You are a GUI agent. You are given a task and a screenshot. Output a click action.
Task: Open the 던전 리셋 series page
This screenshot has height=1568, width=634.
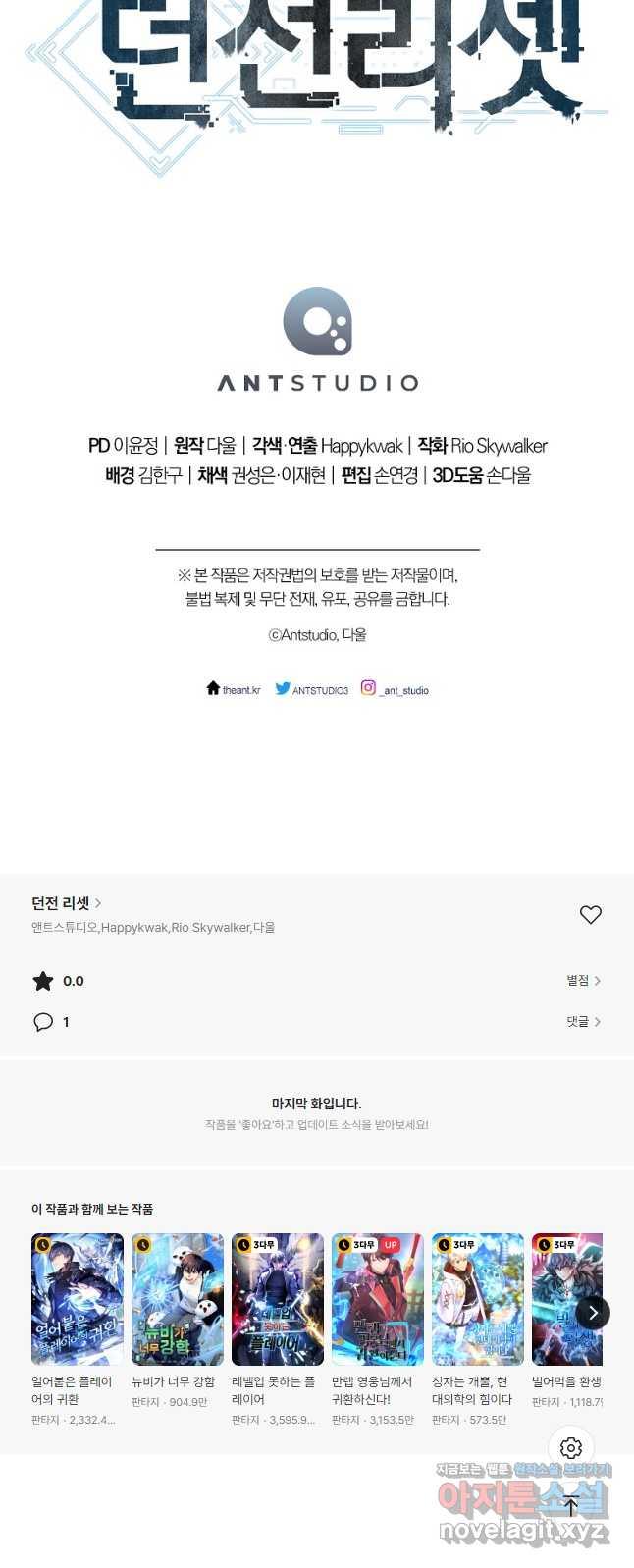pyautogui.click(x=66, y=903)
